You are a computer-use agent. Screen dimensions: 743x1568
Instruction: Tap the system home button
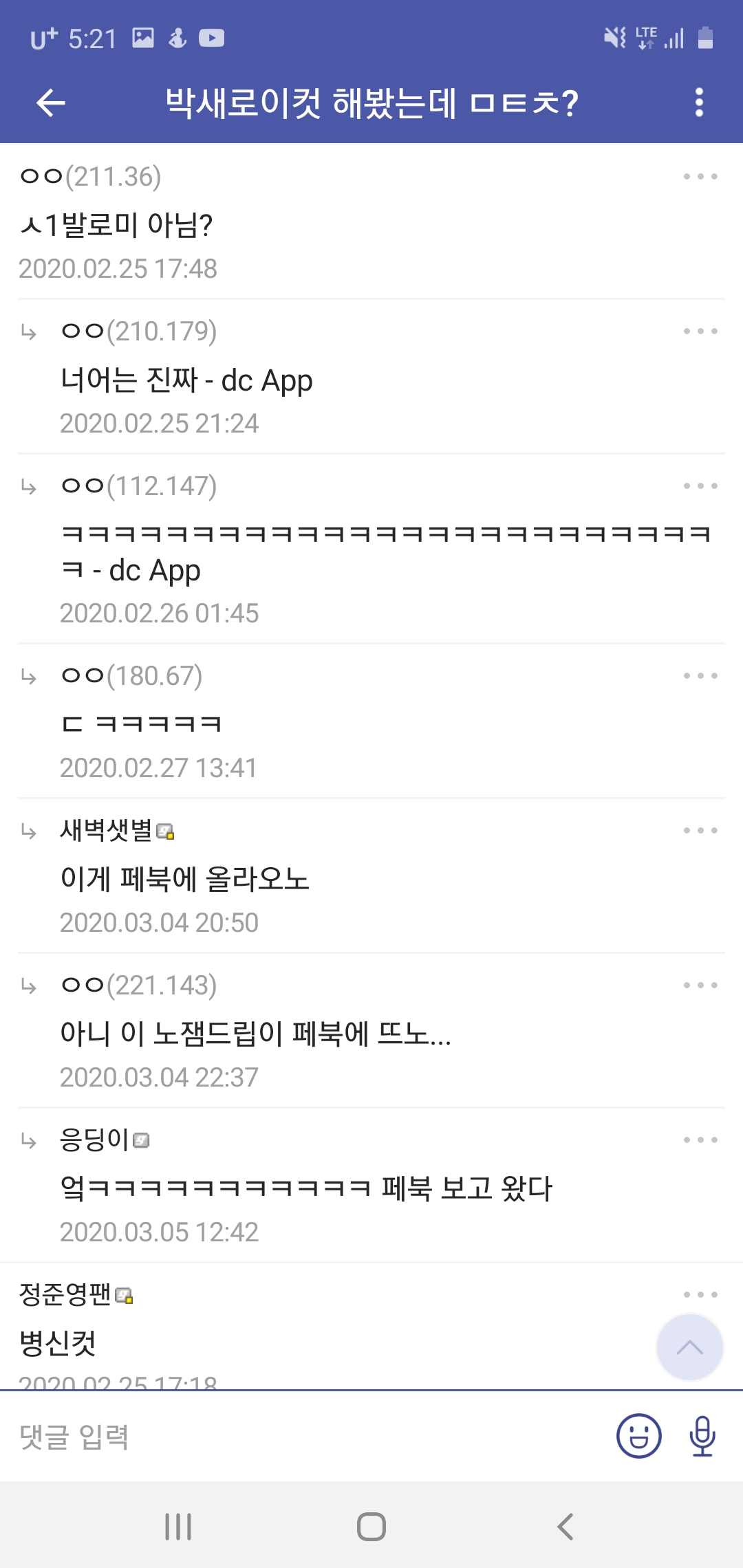click(x=371, y=1527)
